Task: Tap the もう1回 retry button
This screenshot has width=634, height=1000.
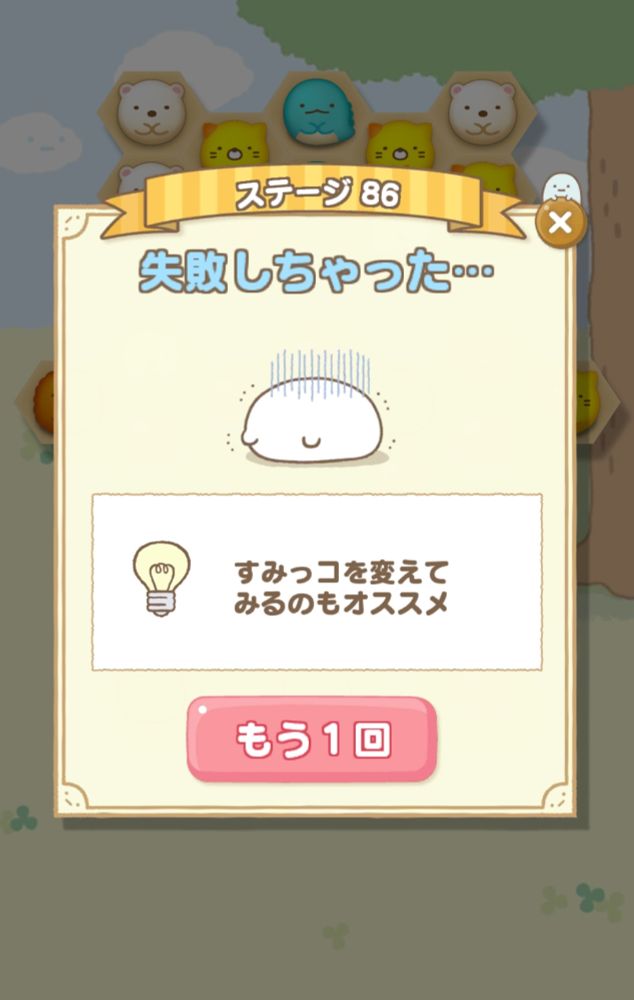Action: pos(312,740)
